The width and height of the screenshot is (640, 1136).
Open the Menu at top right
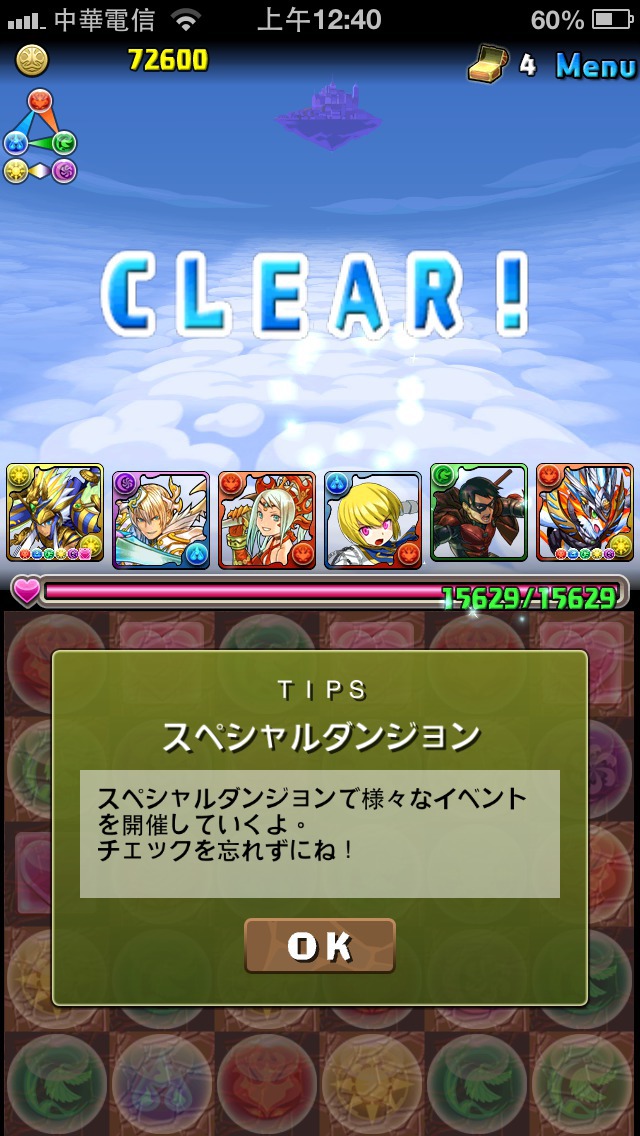pyautogui.click(x=596, y=66)
